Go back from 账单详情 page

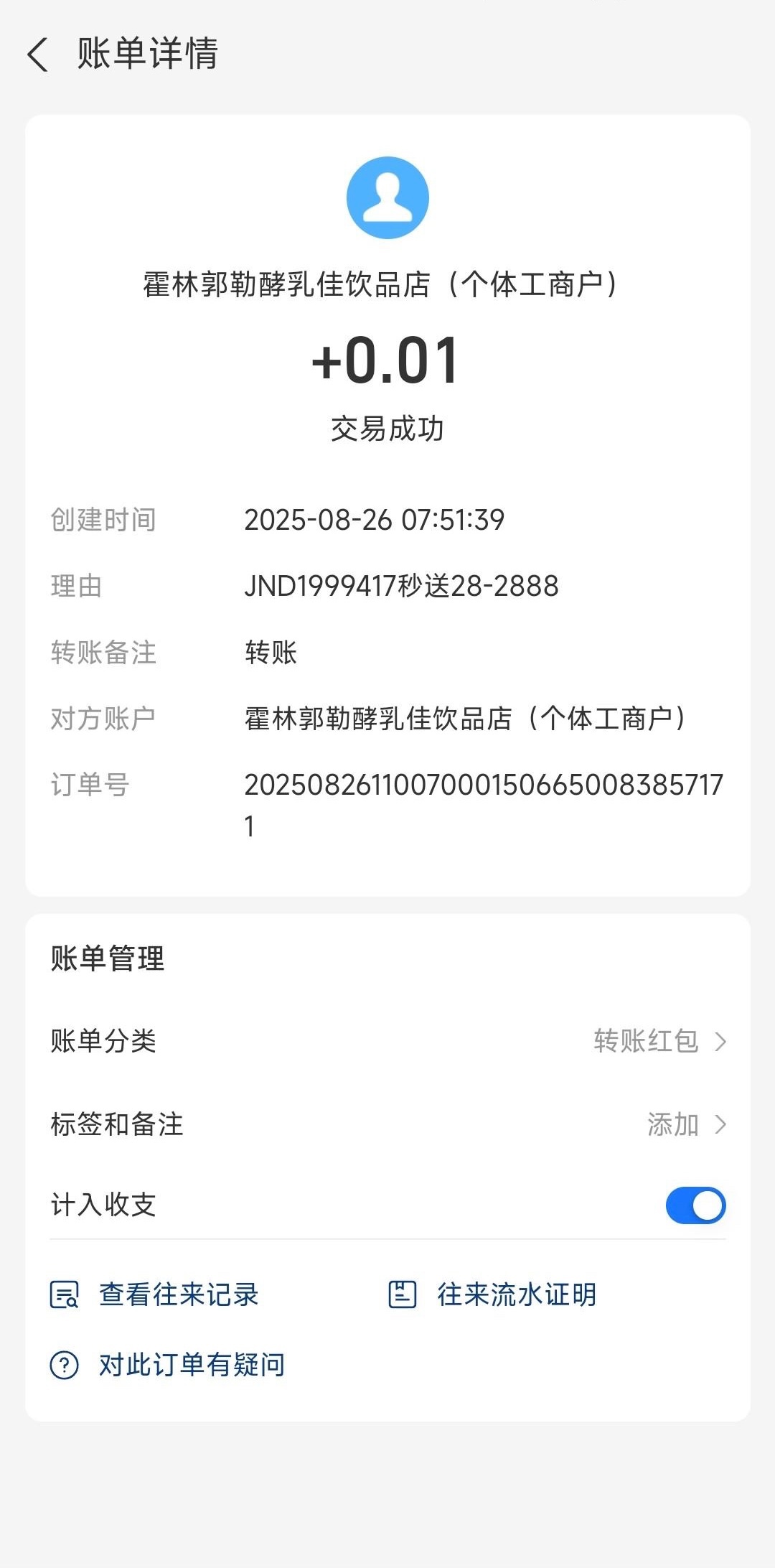[38, 55]
